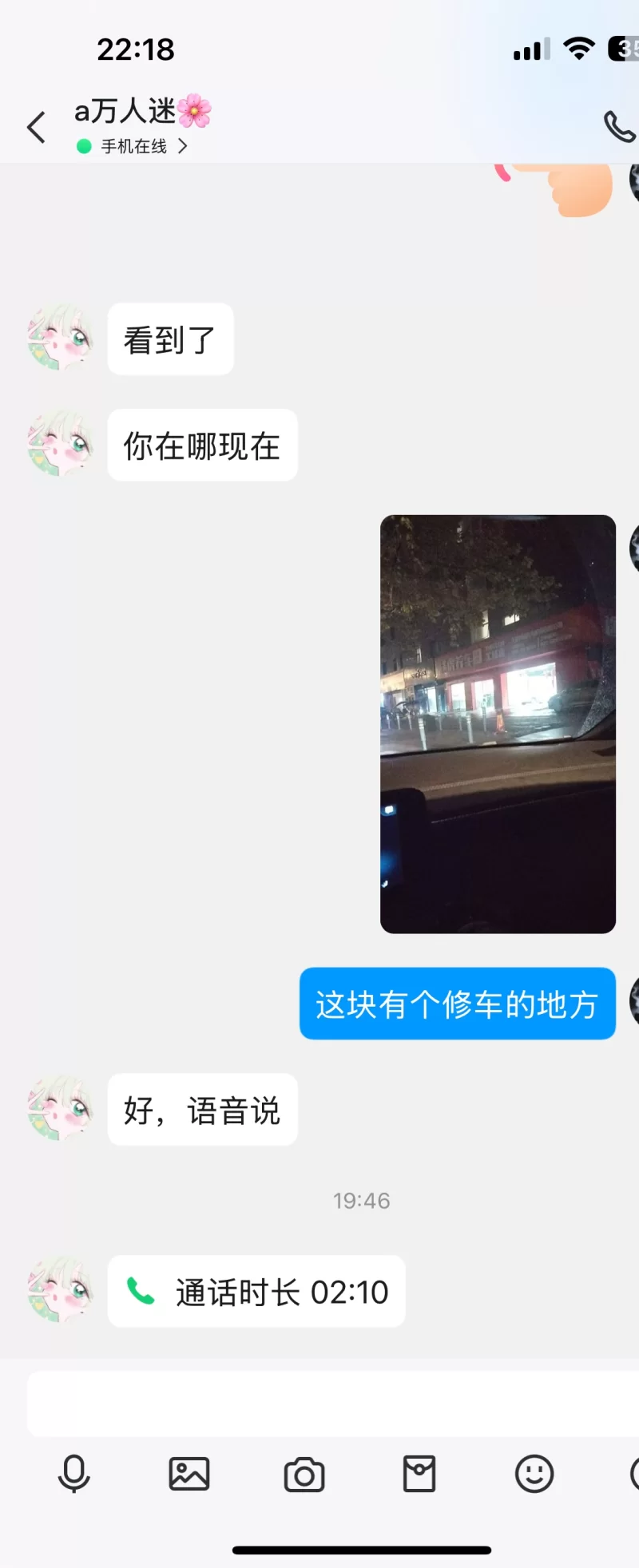
Task: Open the red packet icon
Action: (419, 1474)
